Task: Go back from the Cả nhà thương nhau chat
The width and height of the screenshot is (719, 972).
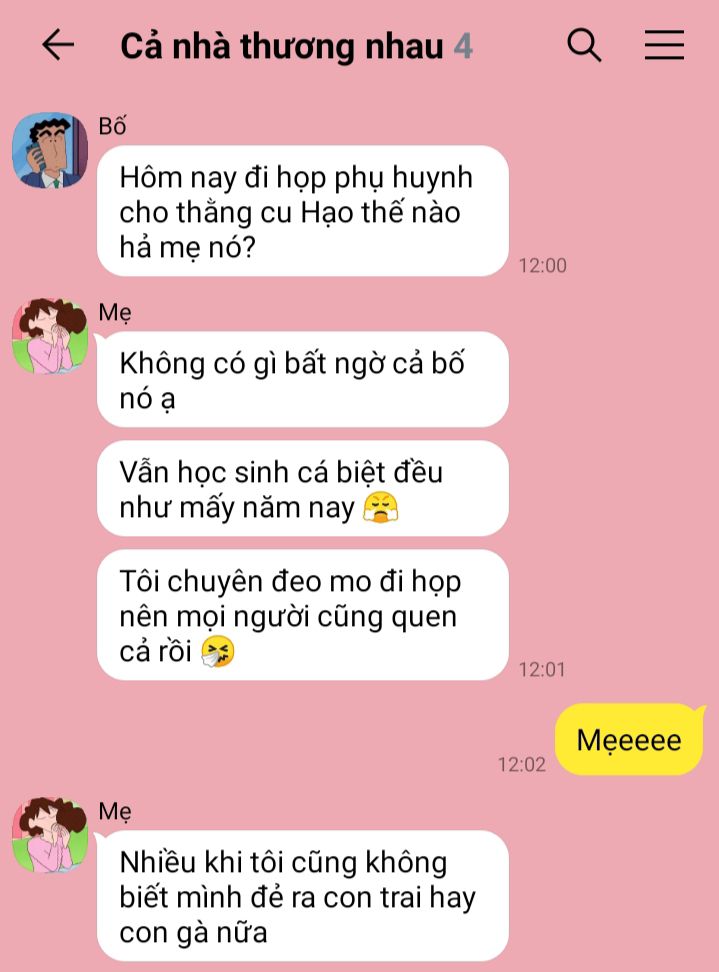Action: (58, 45)
